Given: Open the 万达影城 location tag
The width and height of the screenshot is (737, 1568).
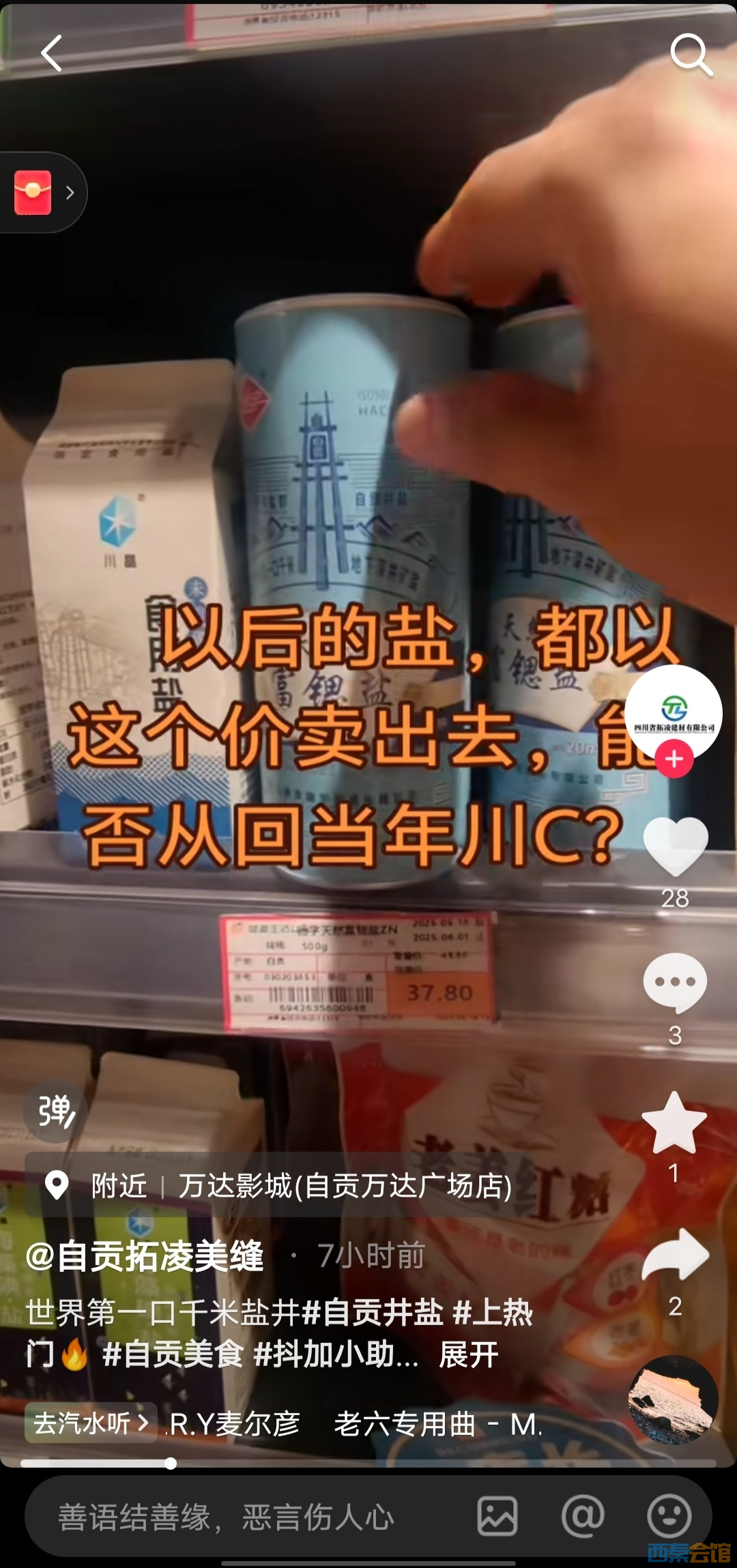Looking at the screenshot, I should point(345,1186).
